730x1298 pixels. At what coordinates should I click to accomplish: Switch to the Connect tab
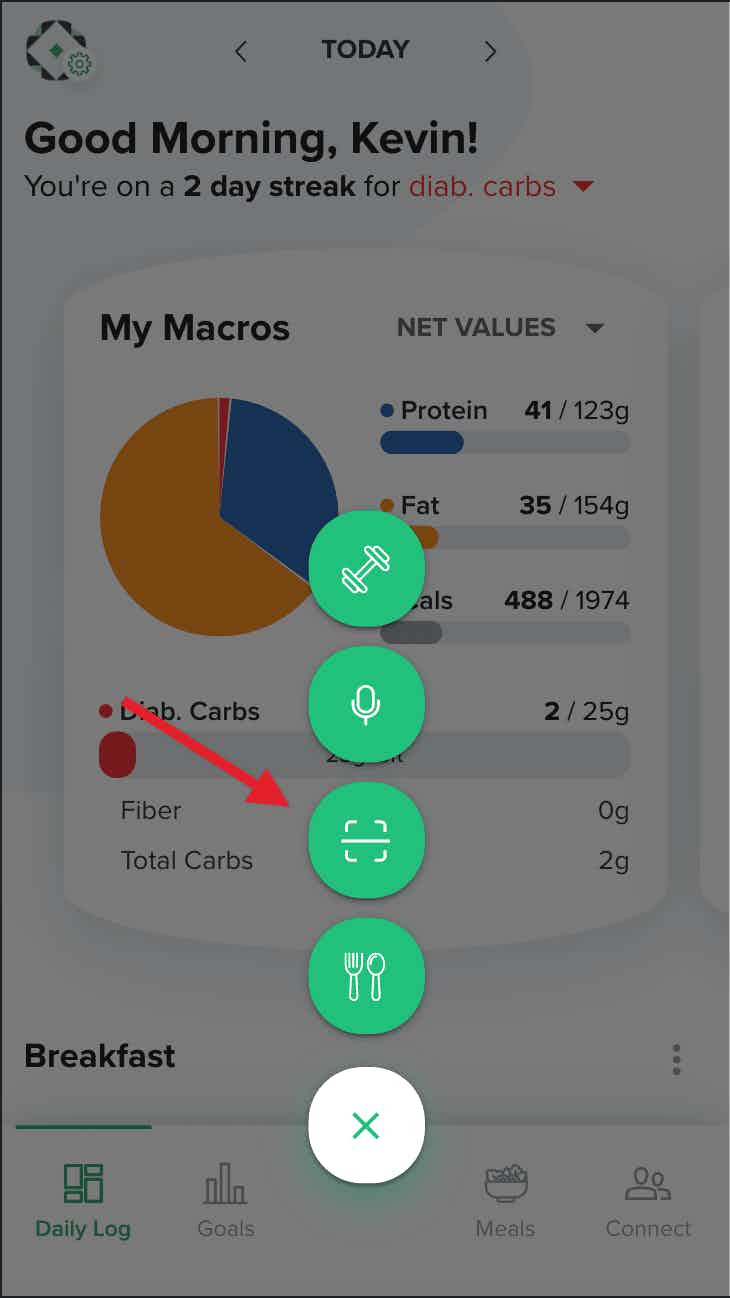[648, 1200]
